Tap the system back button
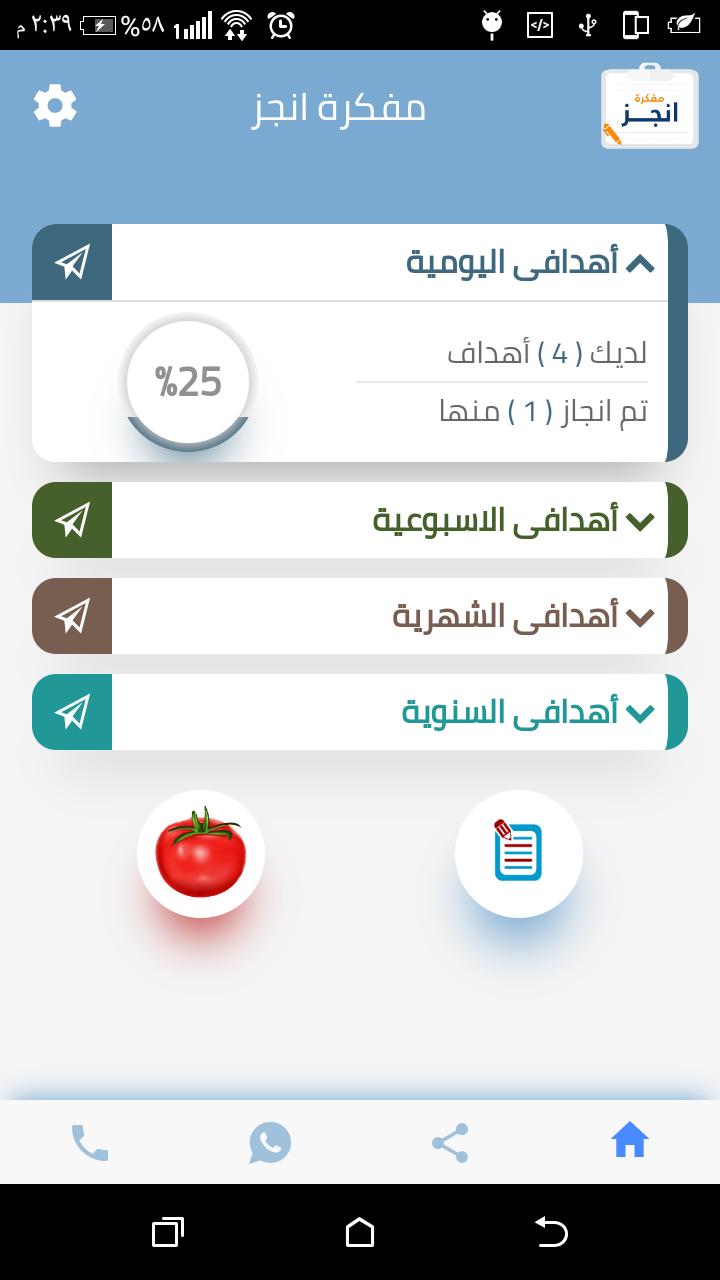Screen dimensions: 720x1280 tap(551, 1231)
